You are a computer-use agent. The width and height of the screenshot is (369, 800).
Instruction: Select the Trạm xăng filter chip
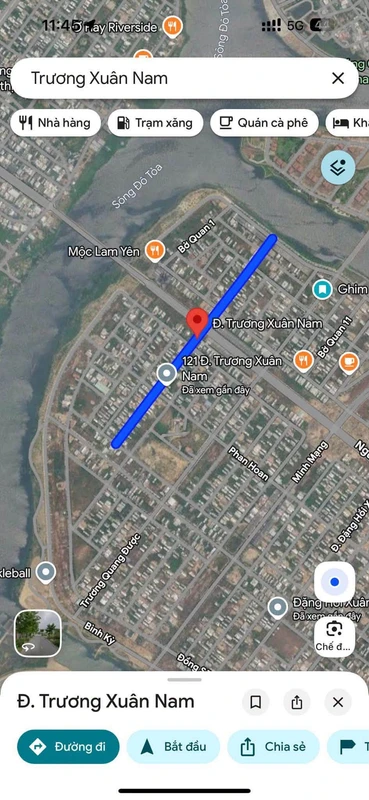tap(155, 123)
